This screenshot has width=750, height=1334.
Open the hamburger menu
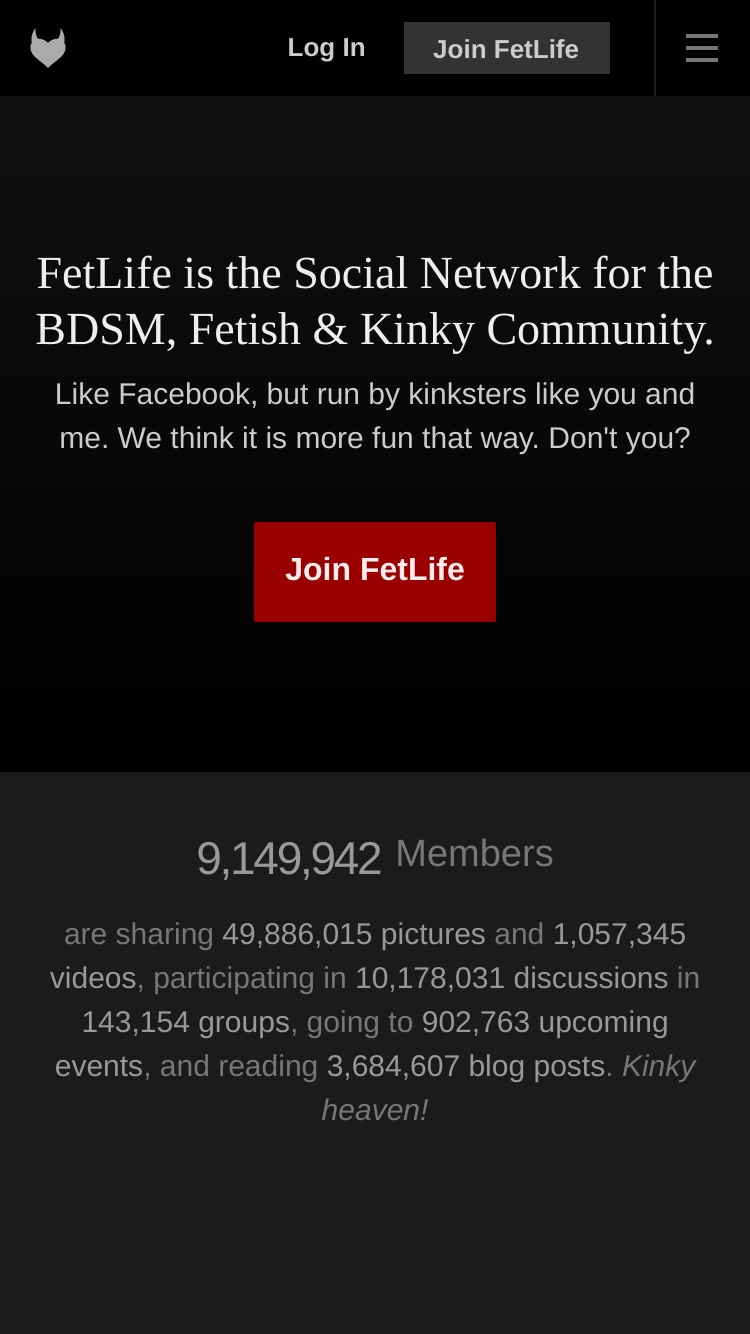click(702, 48)
